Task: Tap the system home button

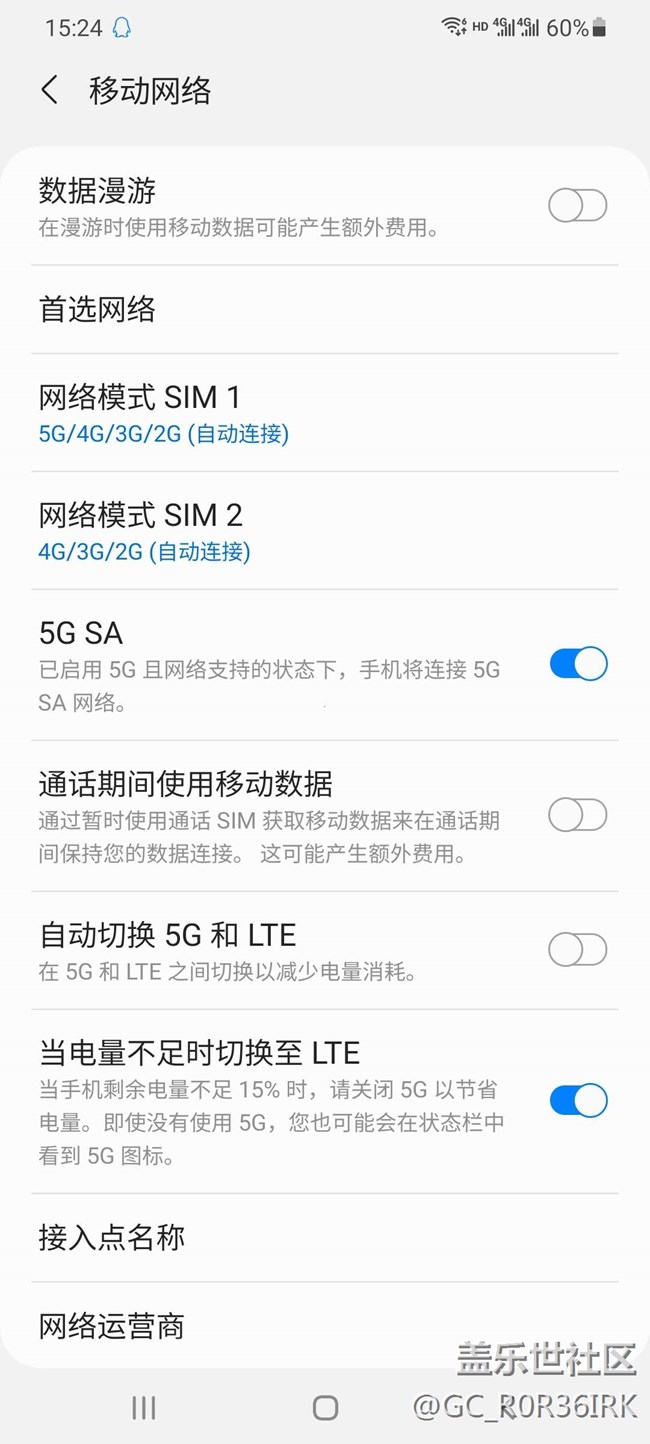Action: (325, 1408)
